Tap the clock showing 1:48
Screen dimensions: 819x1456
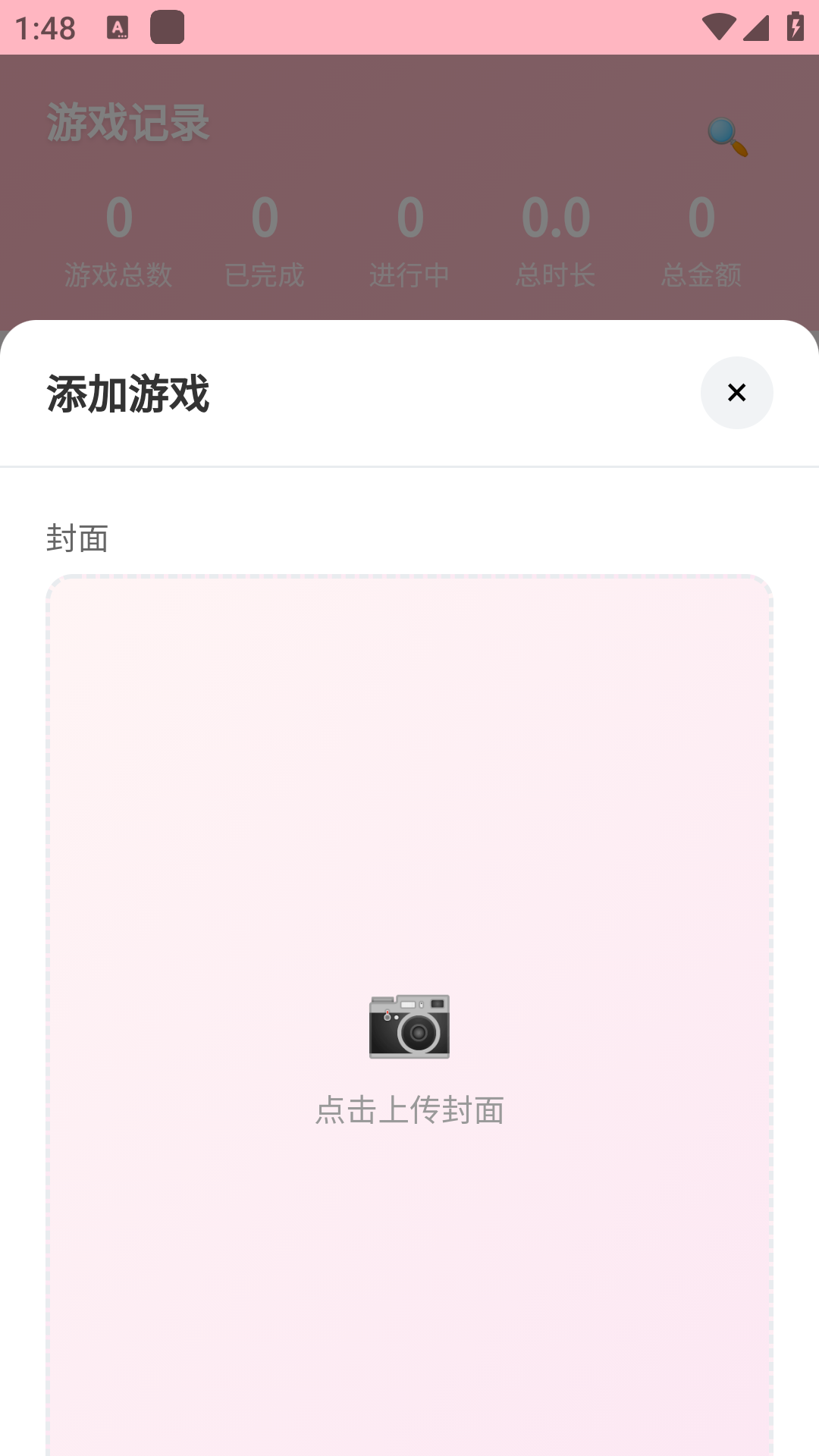click(45, 28)
